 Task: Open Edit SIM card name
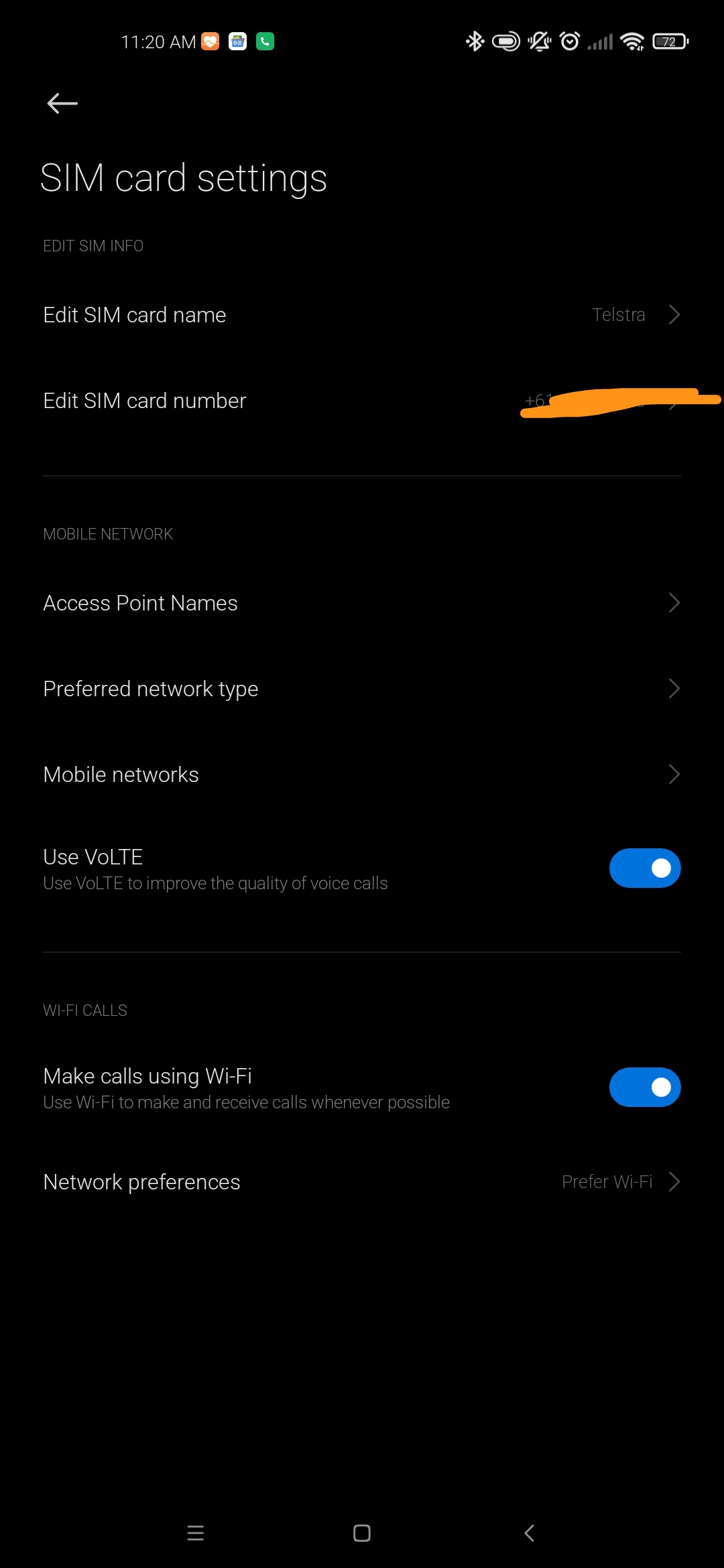(x=362, y=315)
